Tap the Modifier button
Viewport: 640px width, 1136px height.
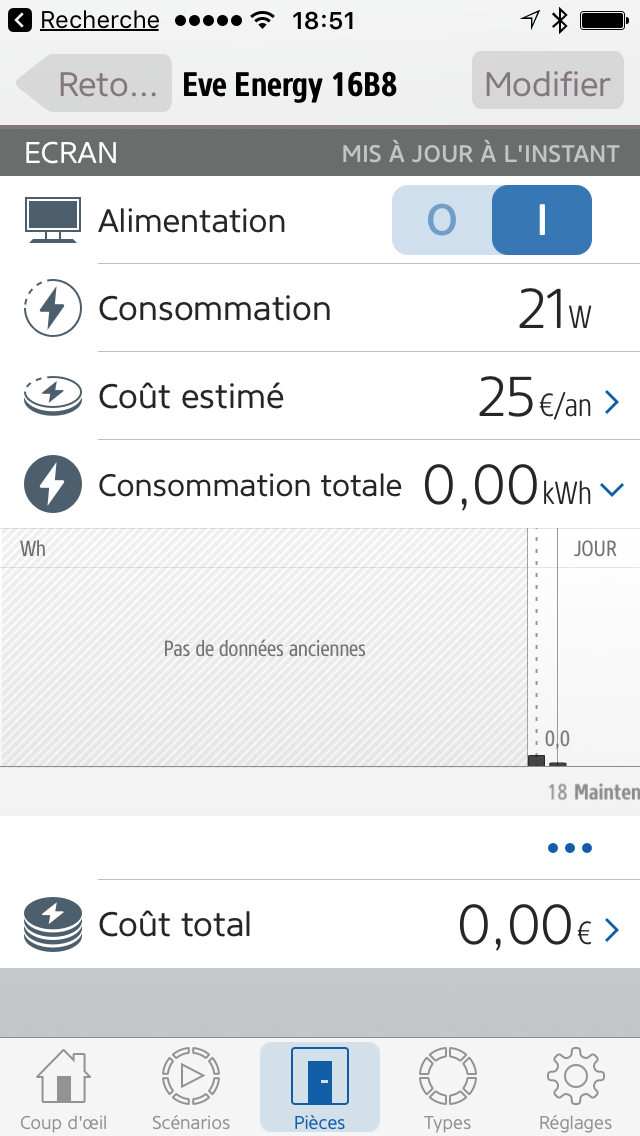[x=548, y=81]
